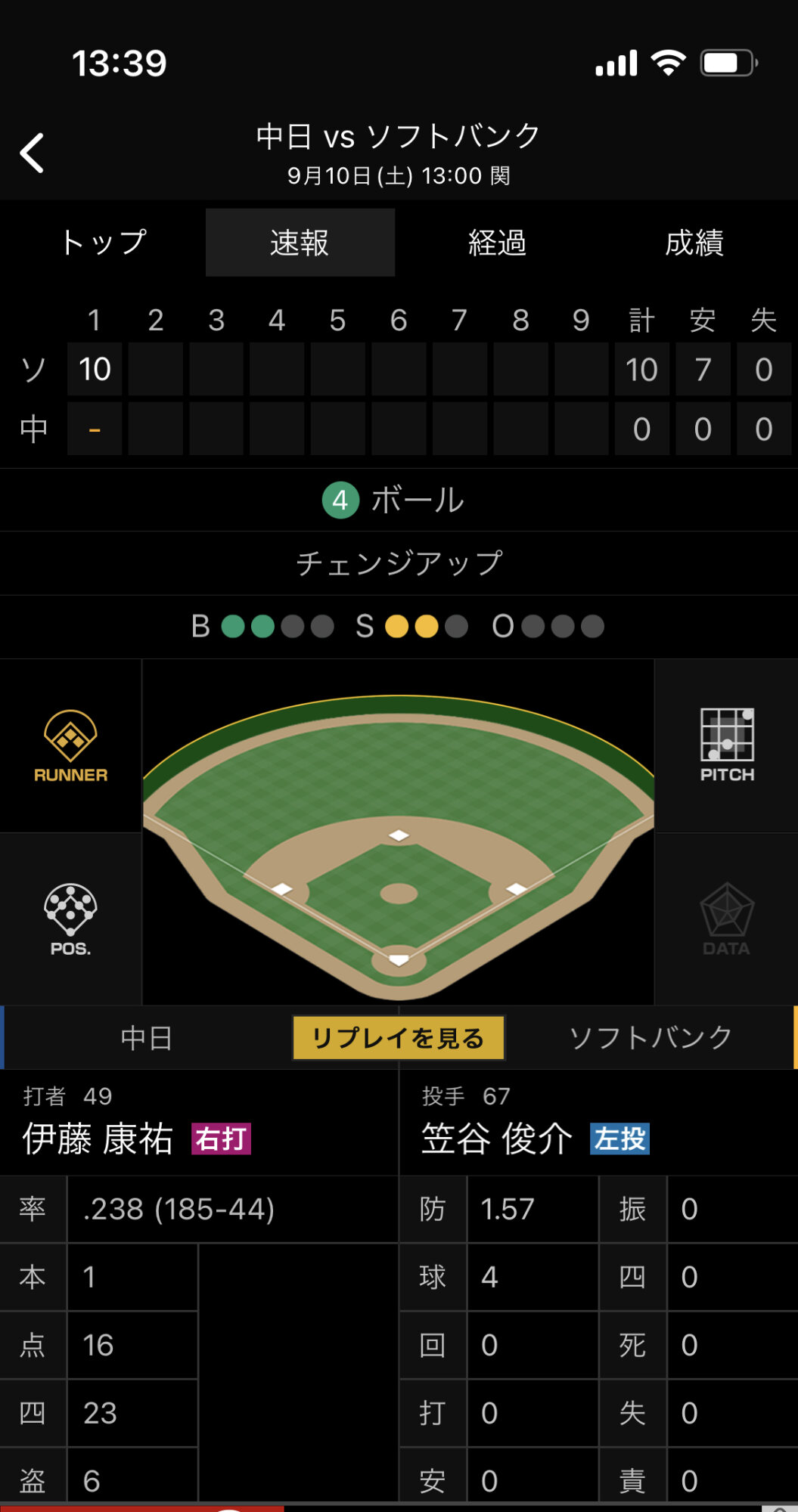Open the DATA radar view
This screenshot has height=1512, width=798.
tap(727, 919)
